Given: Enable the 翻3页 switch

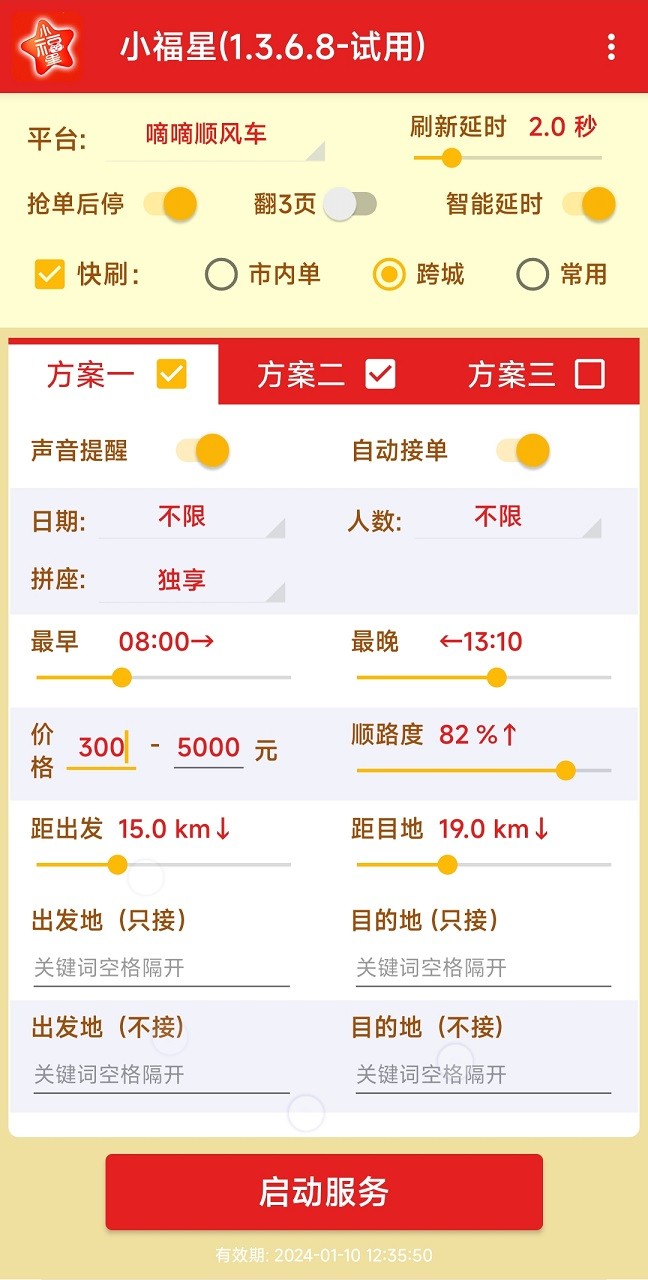Looking at the screenshot, I should pyautogui.click(x=350, y=204).
